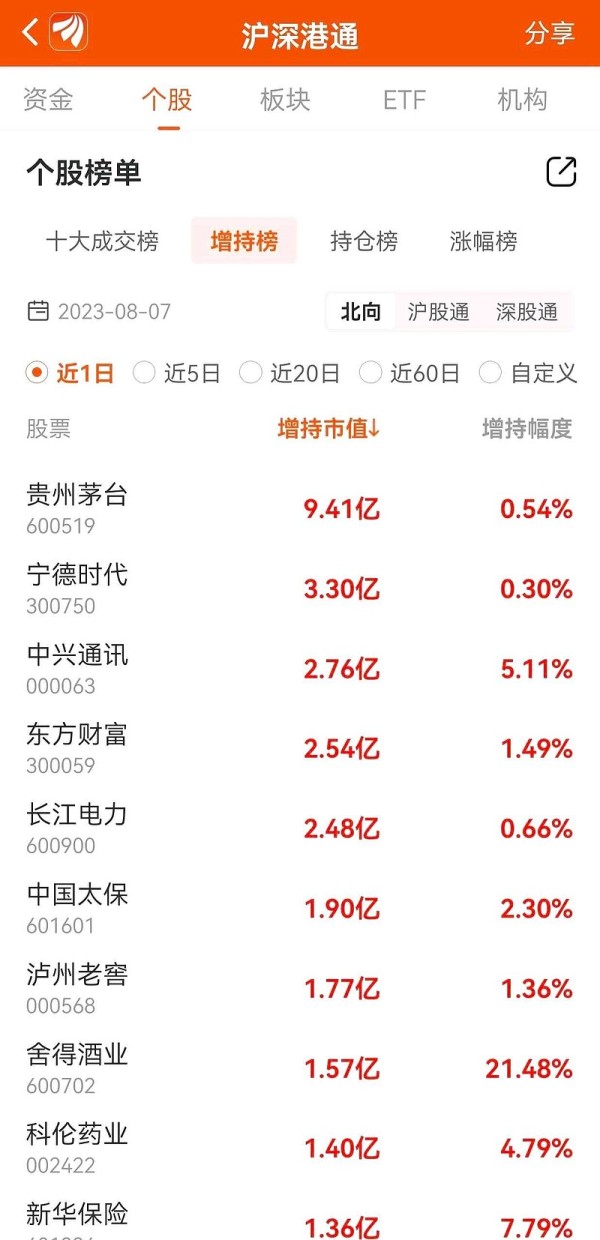
Task: Sort by 增持幅度 column header
Action: point(527,429)
